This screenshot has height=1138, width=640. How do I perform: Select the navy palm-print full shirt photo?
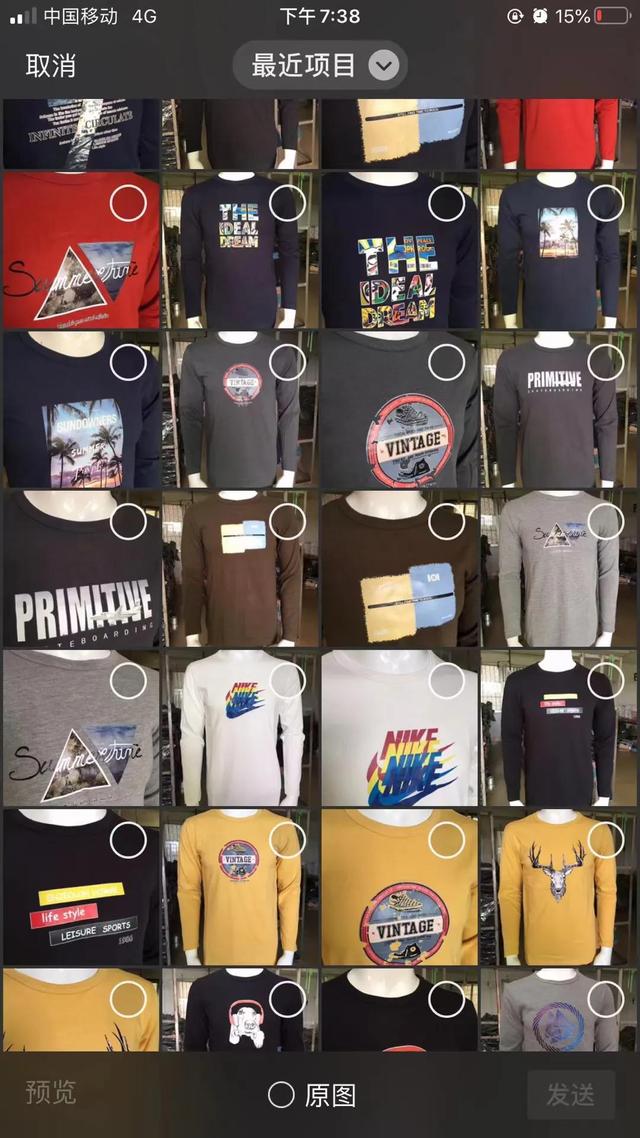coord(605,203)
